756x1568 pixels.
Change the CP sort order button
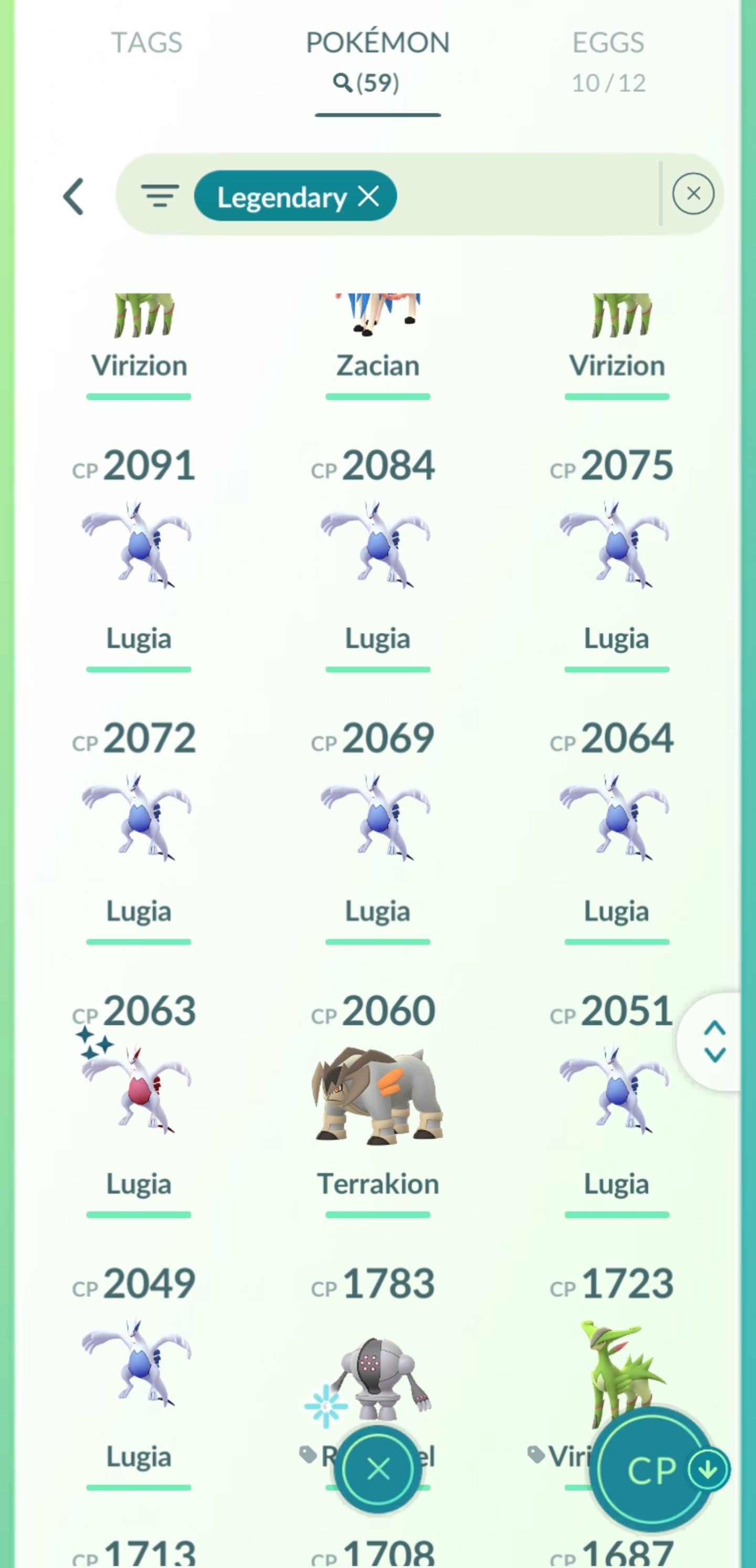click(x=653, y=1469)
